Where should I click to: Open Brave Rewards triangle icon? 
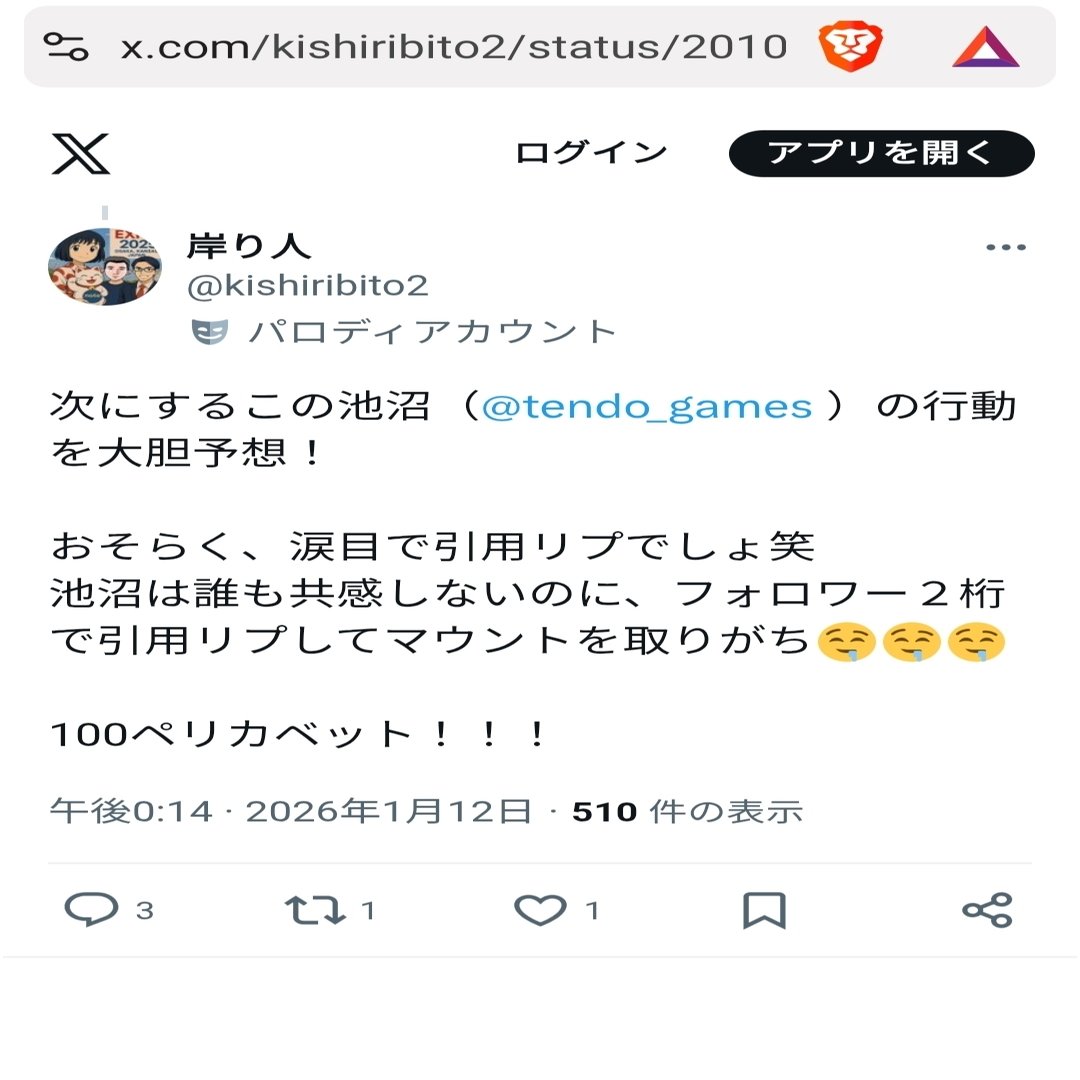pos(985,47)
